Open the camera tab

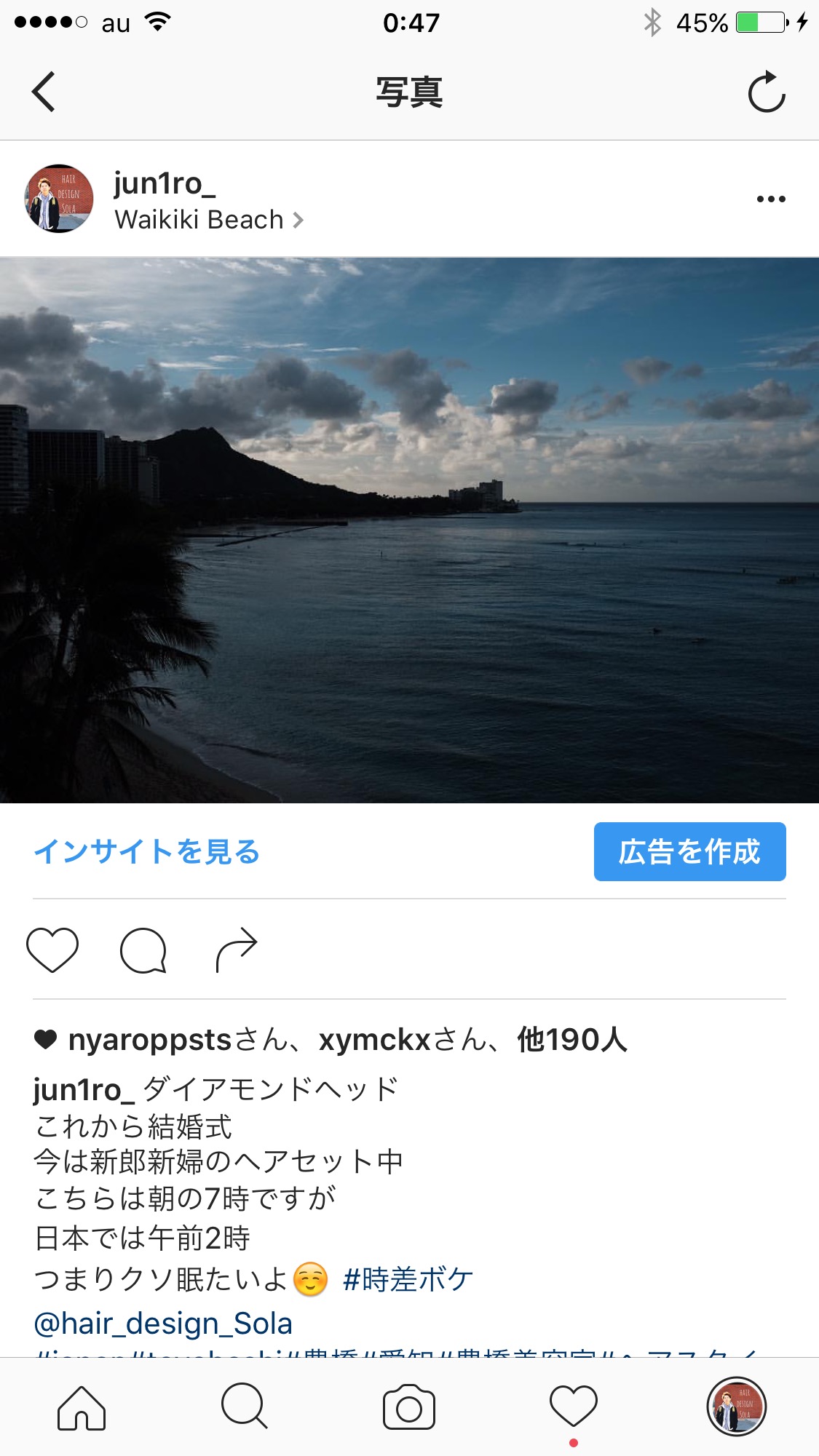click(x=409, y=1408)
